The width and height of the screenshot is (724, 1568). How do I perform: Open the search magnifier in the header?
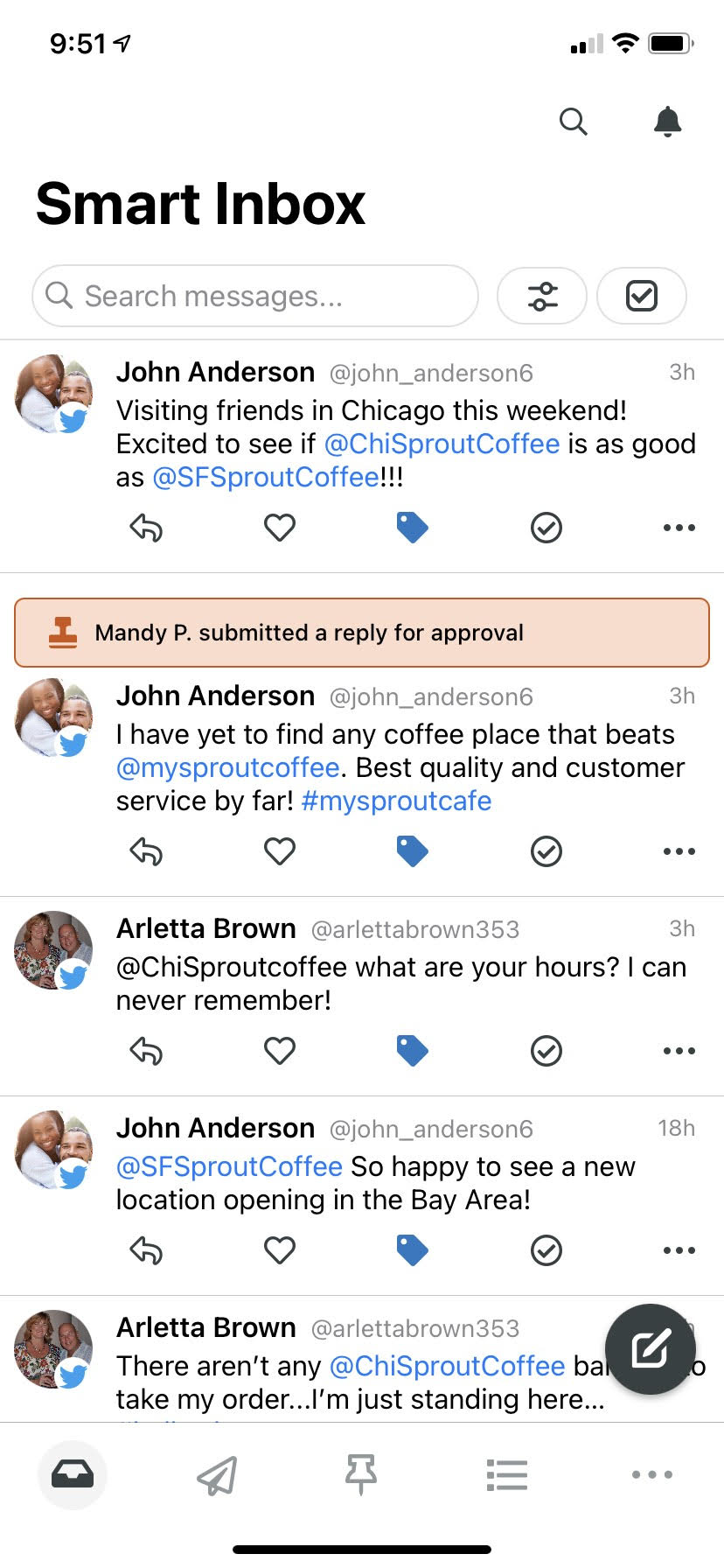click(x=573, y=122)
